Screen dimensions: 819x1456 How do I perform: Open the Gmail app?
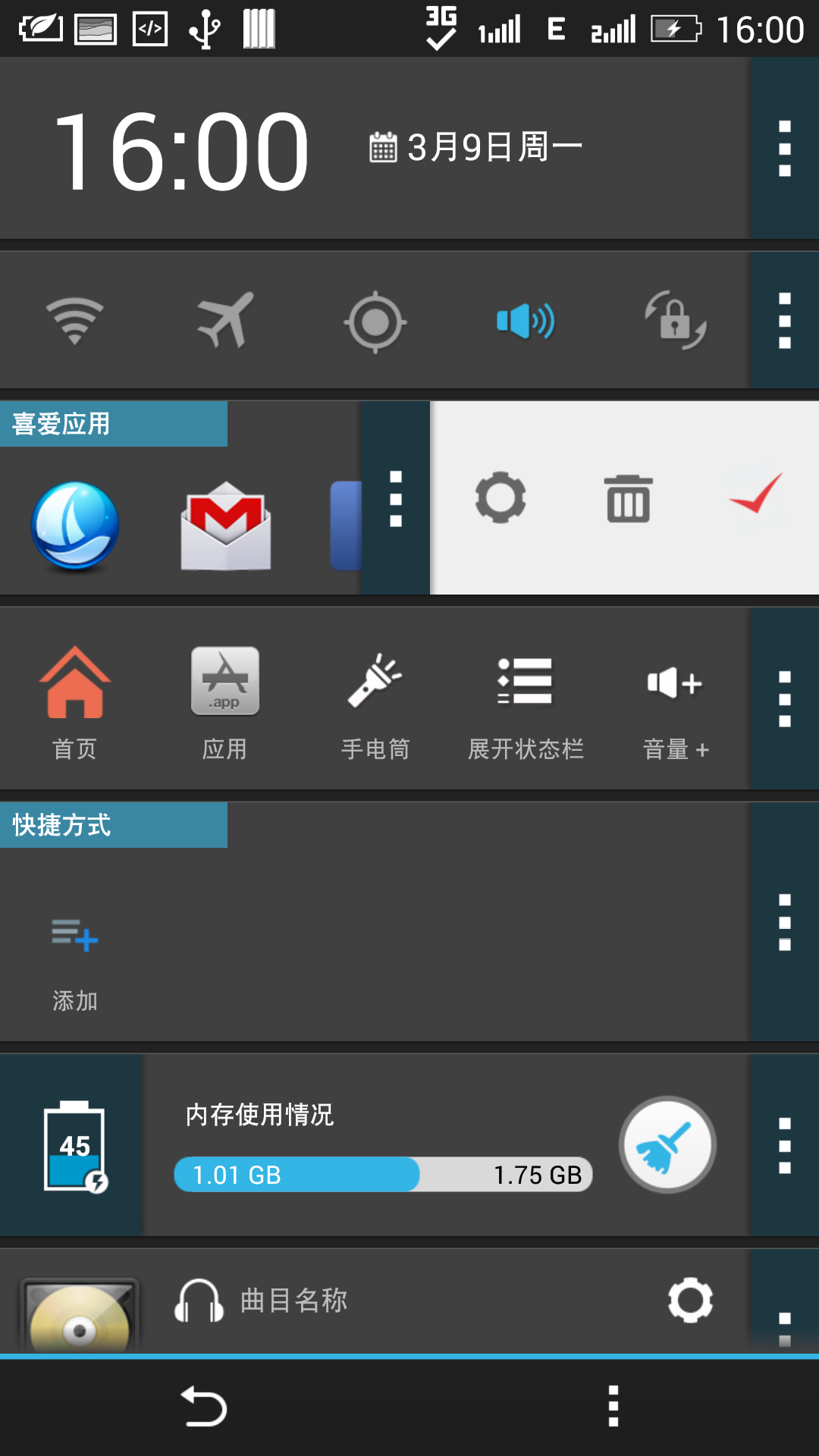coord(226,526)
